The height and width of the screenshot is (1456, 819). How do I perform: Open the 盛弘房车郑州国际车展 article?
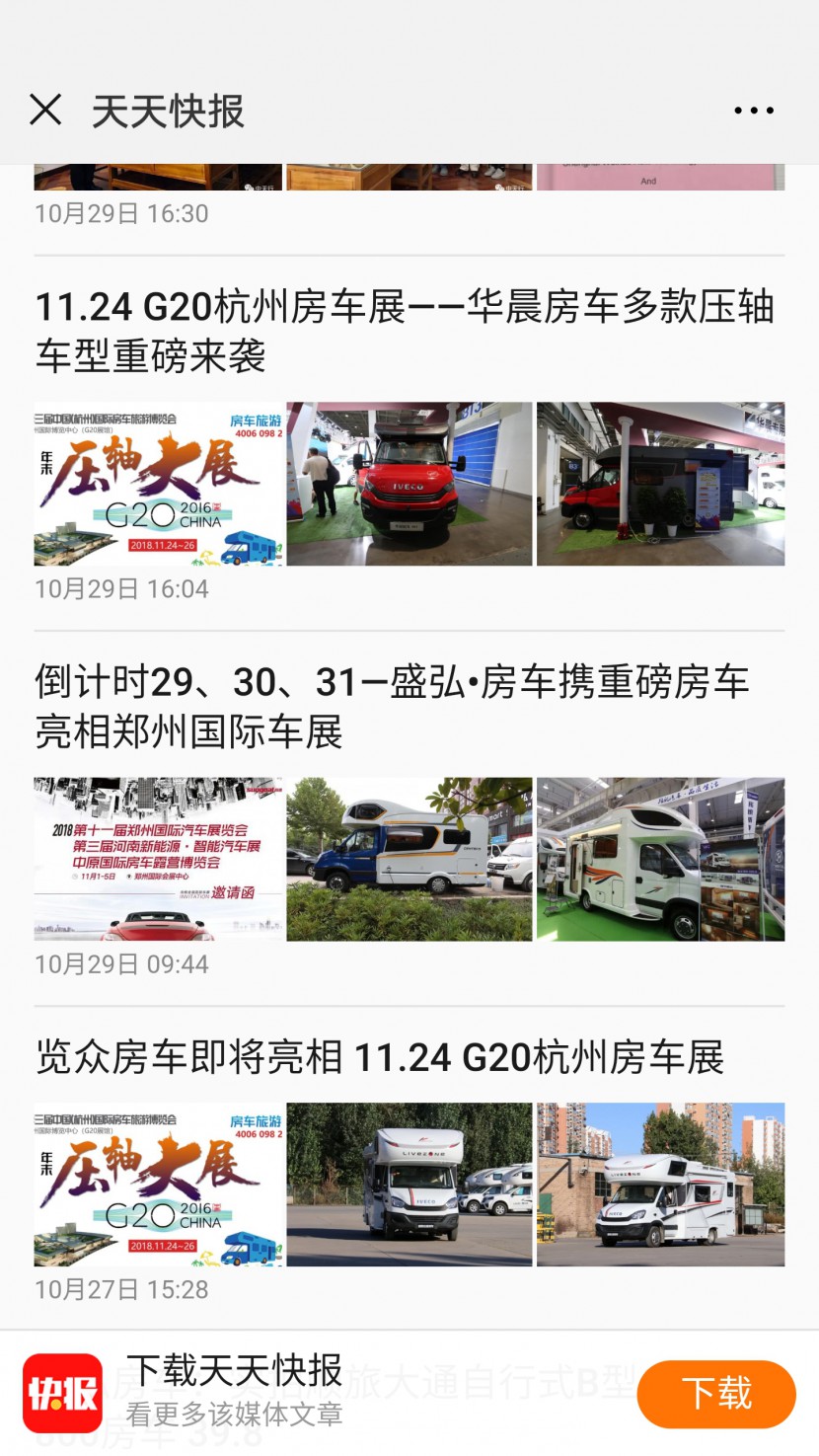tap(393, 707)
